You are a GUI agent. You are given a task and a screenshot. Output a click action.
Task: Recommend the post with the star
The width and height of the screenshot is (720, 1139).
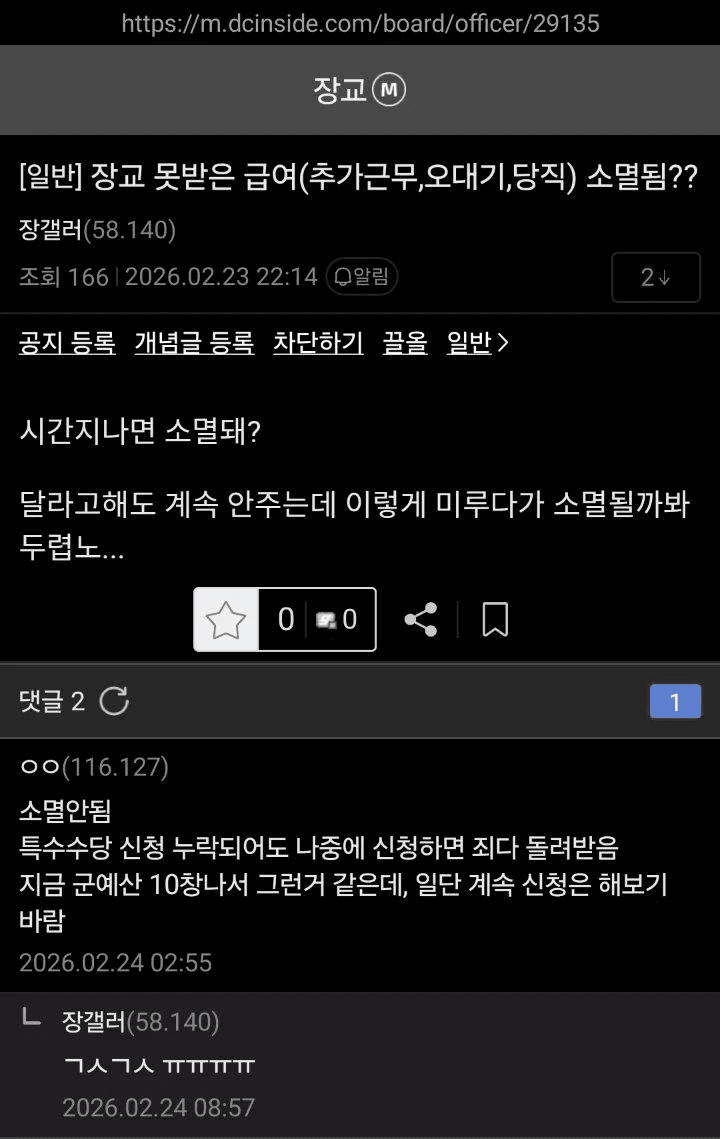coord(226,620)
